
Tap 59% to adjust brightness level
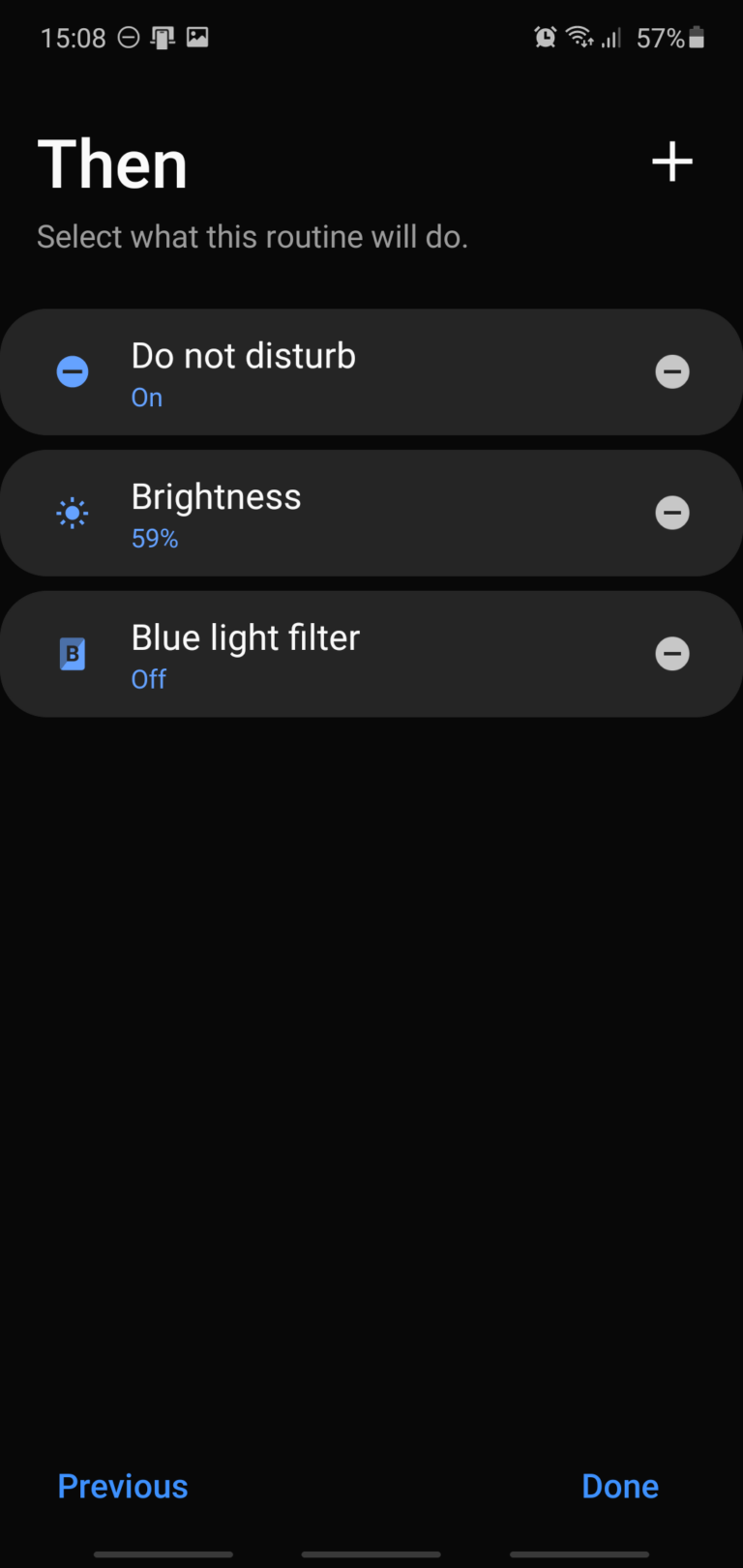tap(155, 539)
